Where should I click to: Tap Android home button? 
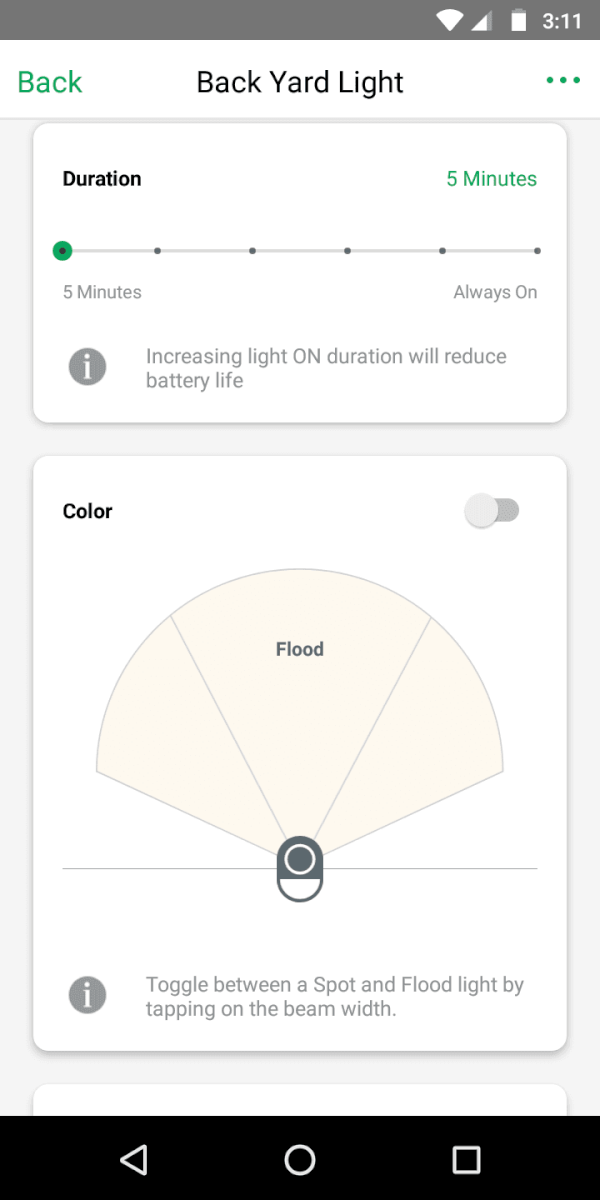coord(300,1159)
